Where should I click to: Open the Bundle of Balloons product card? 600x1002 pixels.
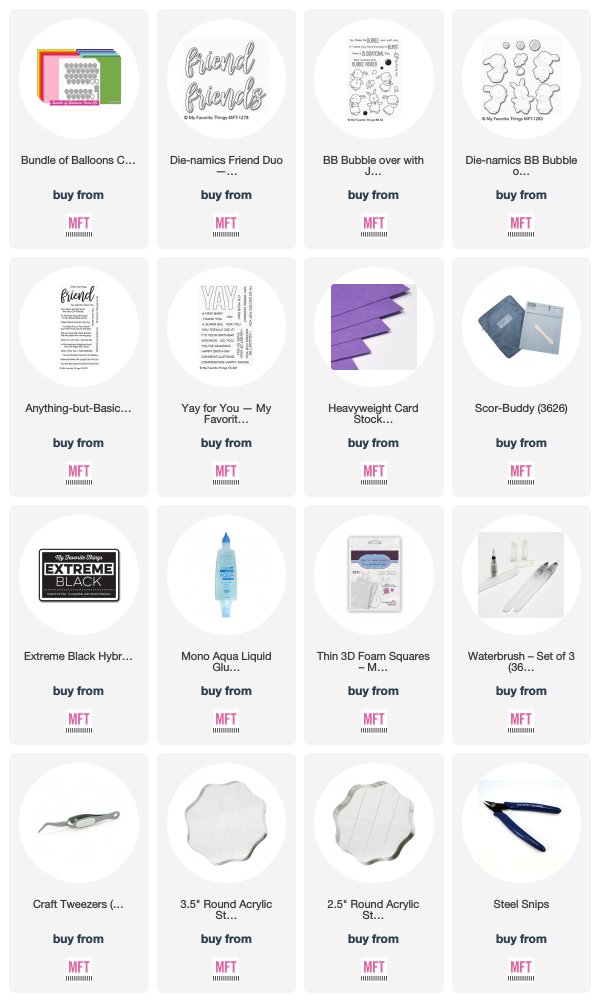[x=79, y=128]
